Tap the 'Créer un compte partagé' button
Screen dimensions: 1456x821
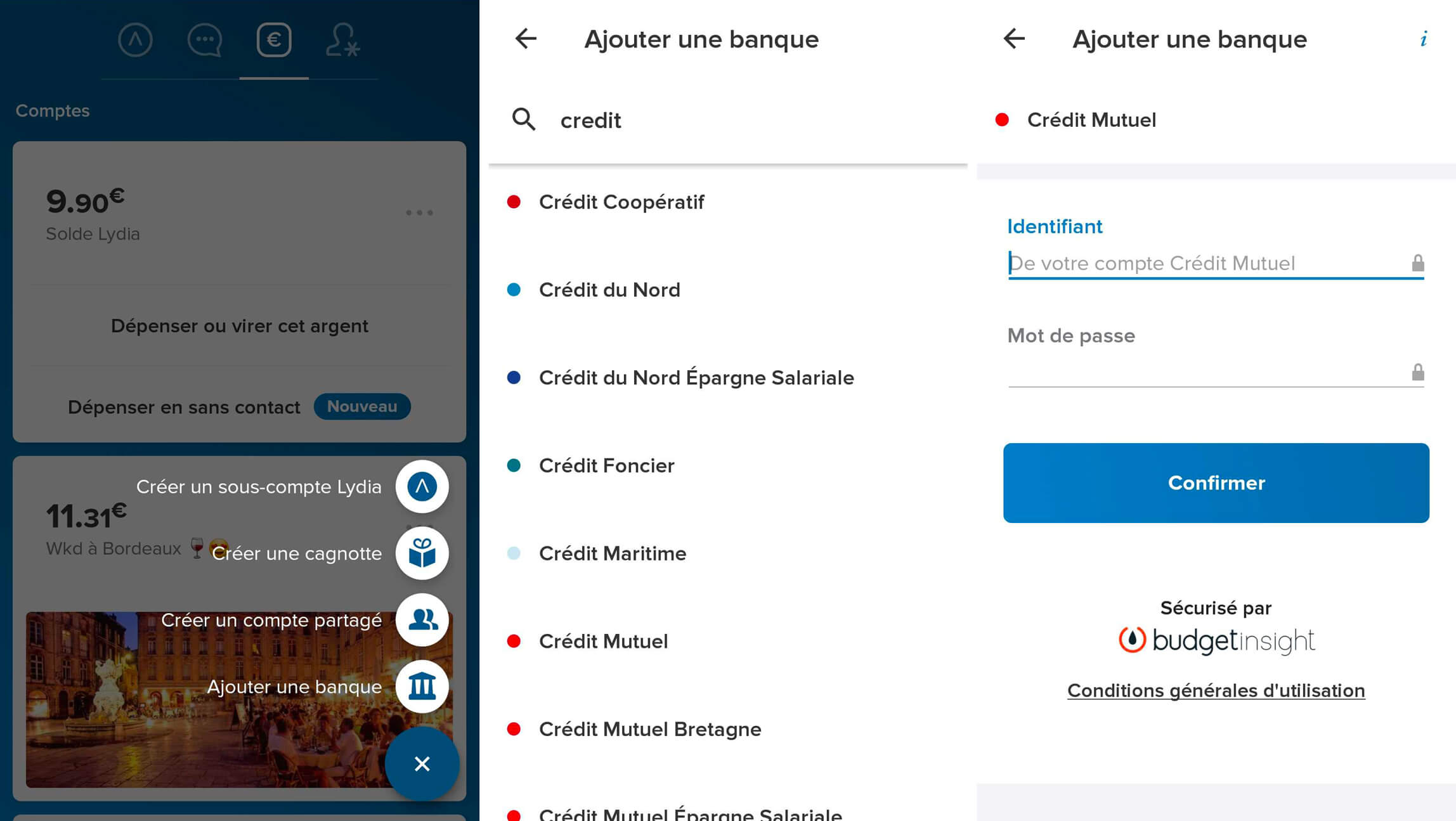pyautogui.click(x=422, y=620)
